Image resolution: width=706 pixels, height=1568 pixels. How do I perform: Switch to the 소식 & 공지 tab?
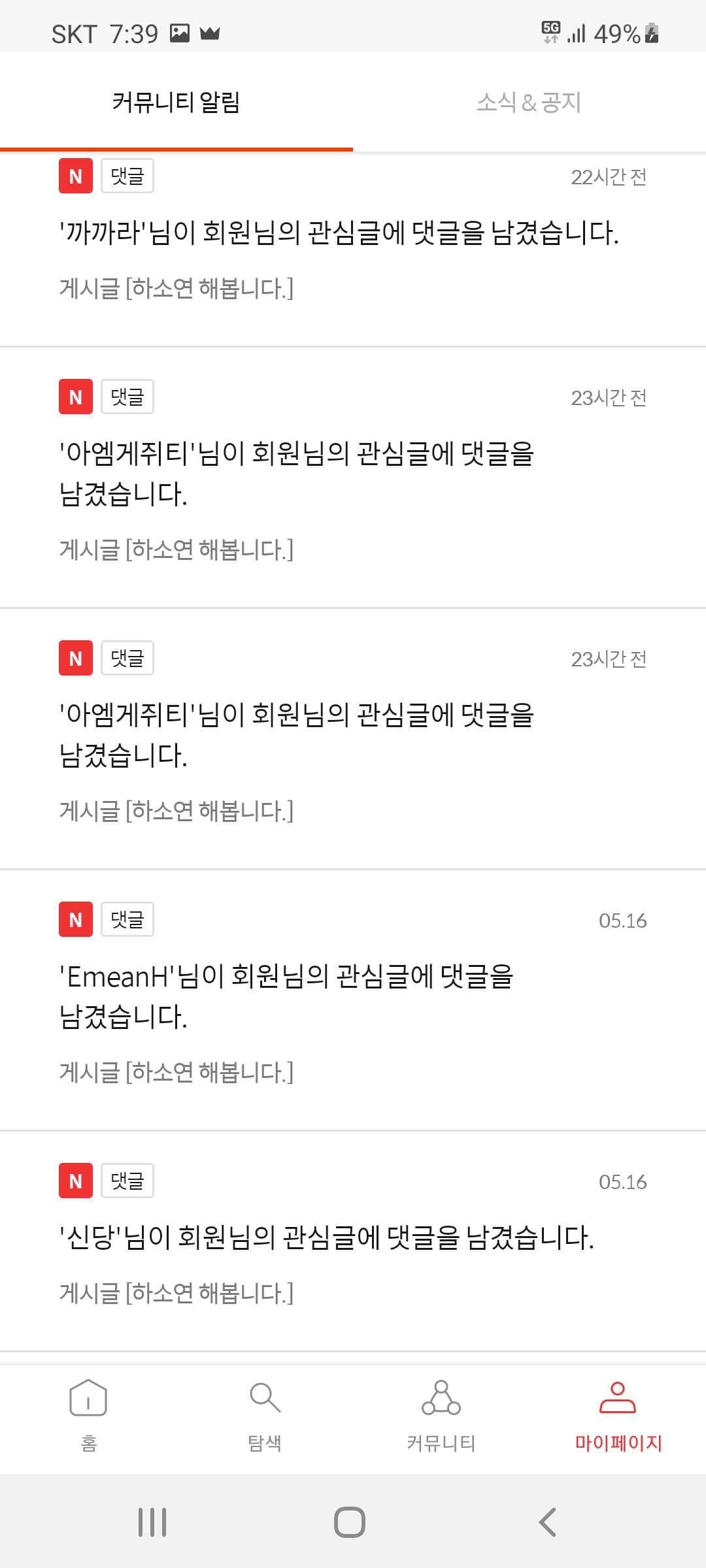528,102
